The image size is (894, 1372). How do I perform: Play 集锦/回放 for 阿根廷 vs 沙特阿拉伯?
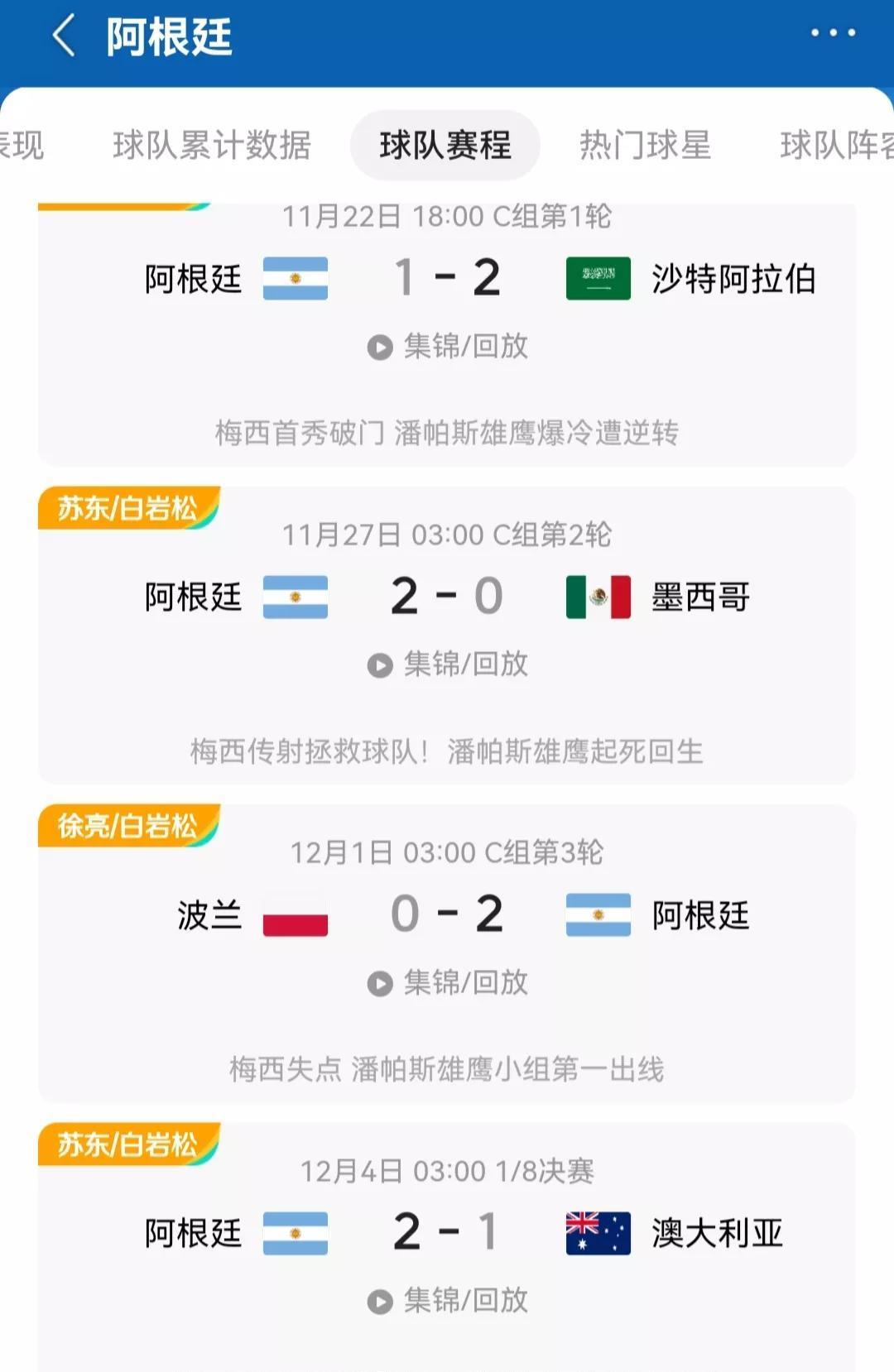coord(448,347)
